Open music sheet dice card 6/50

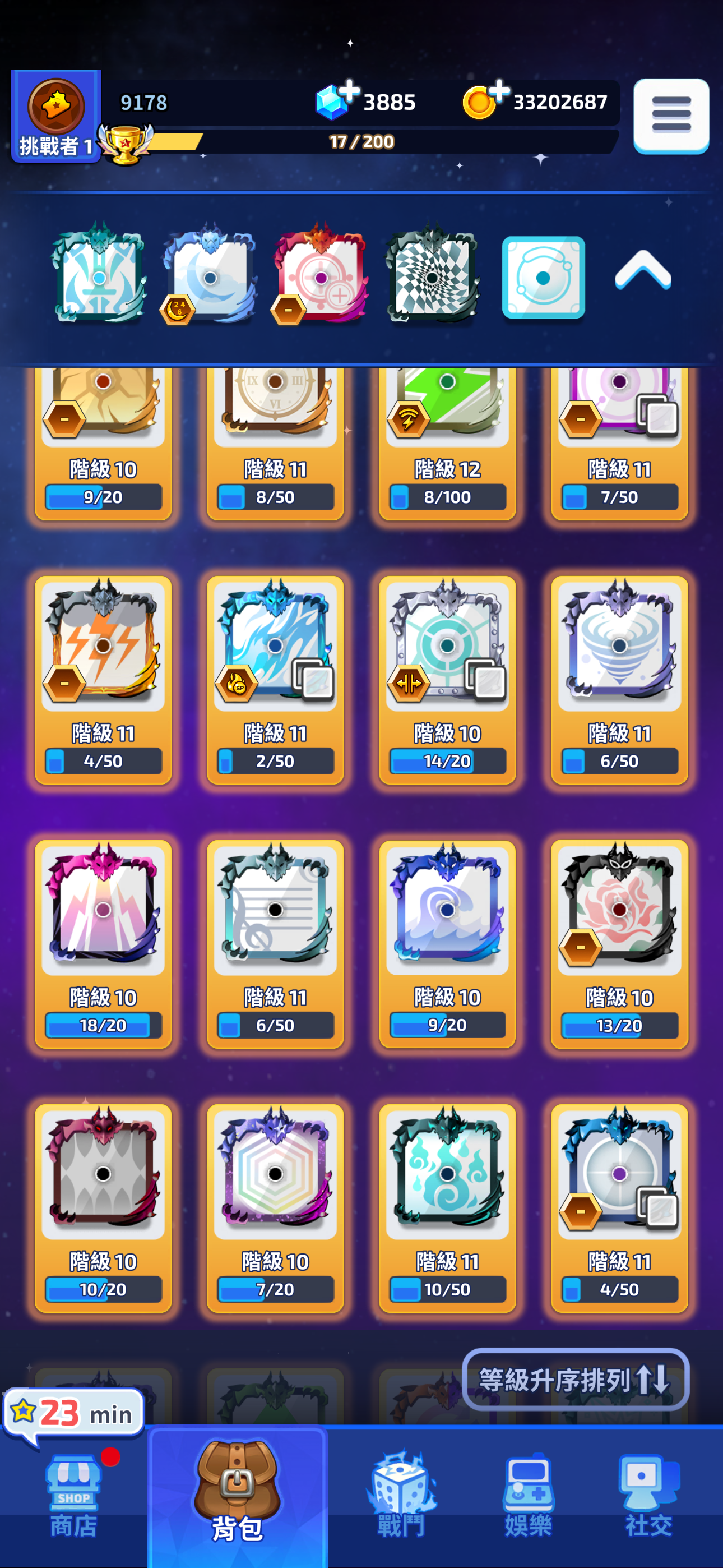tap(275, 943)
